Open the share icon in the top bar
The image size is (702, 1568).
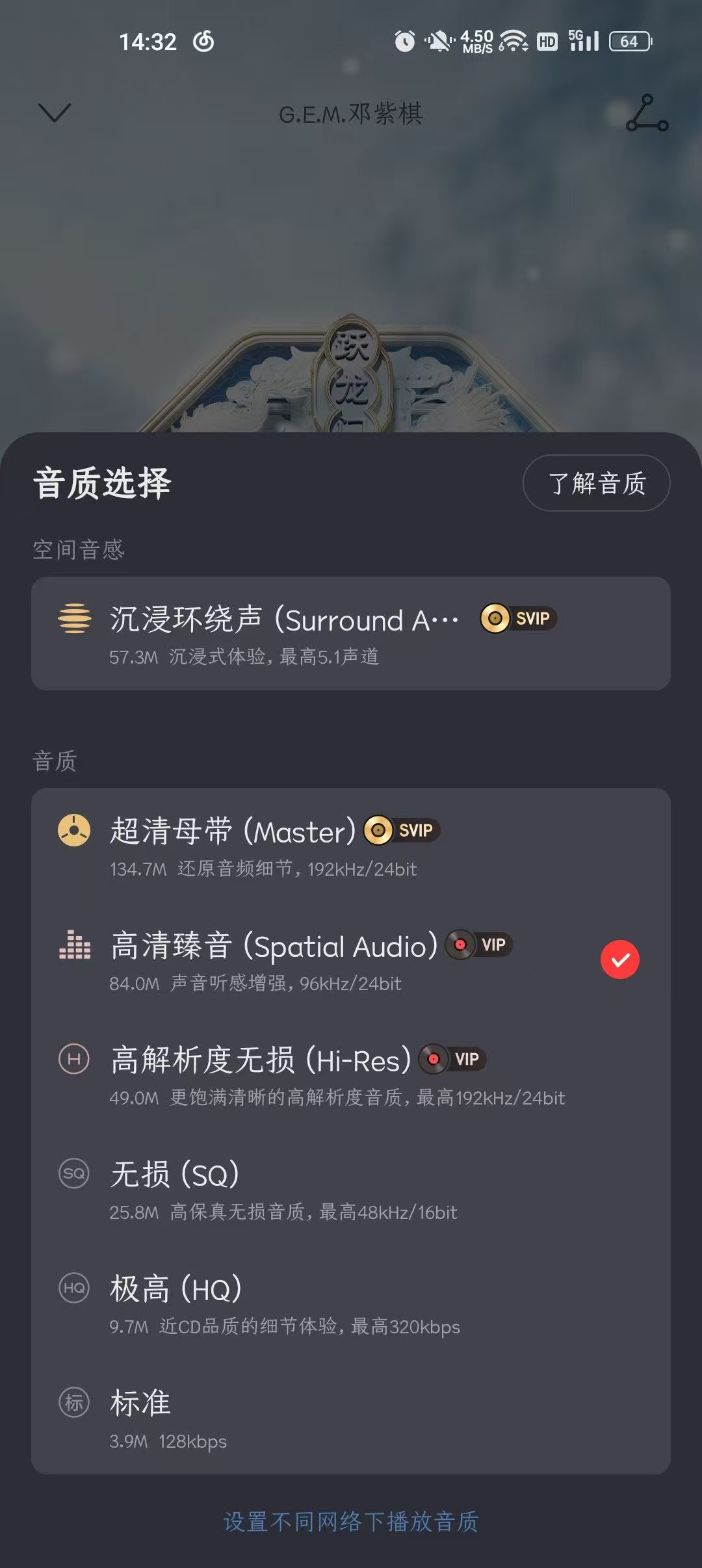pos(647,114)
